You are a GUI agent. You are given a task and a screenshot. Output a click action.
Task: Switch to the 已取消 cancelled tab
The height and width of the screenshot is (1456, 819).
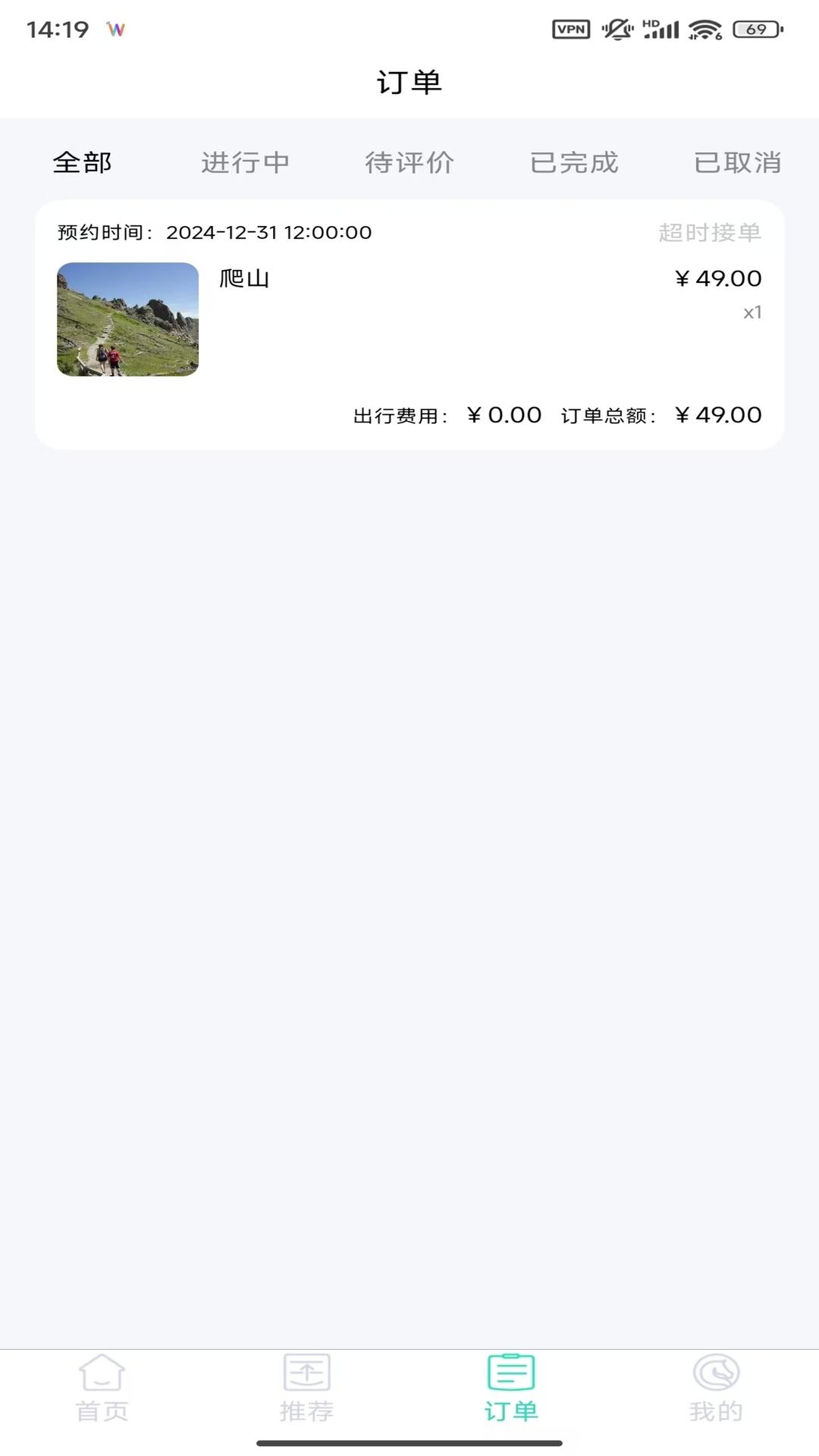738,162
